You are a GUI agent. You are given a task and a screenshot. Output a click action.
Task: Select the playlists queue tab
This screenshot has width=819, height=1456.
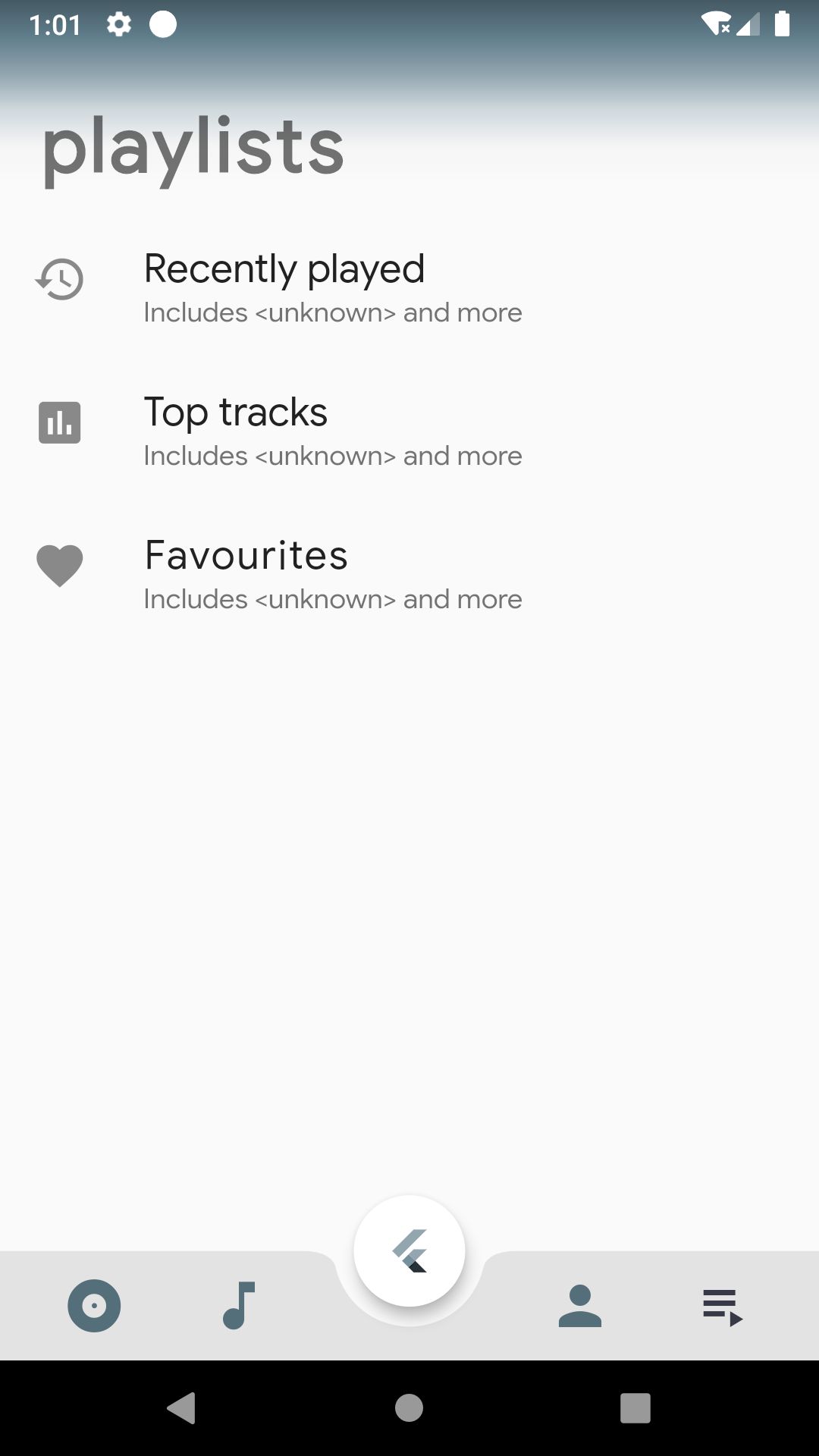click(x=723, y=1306)
